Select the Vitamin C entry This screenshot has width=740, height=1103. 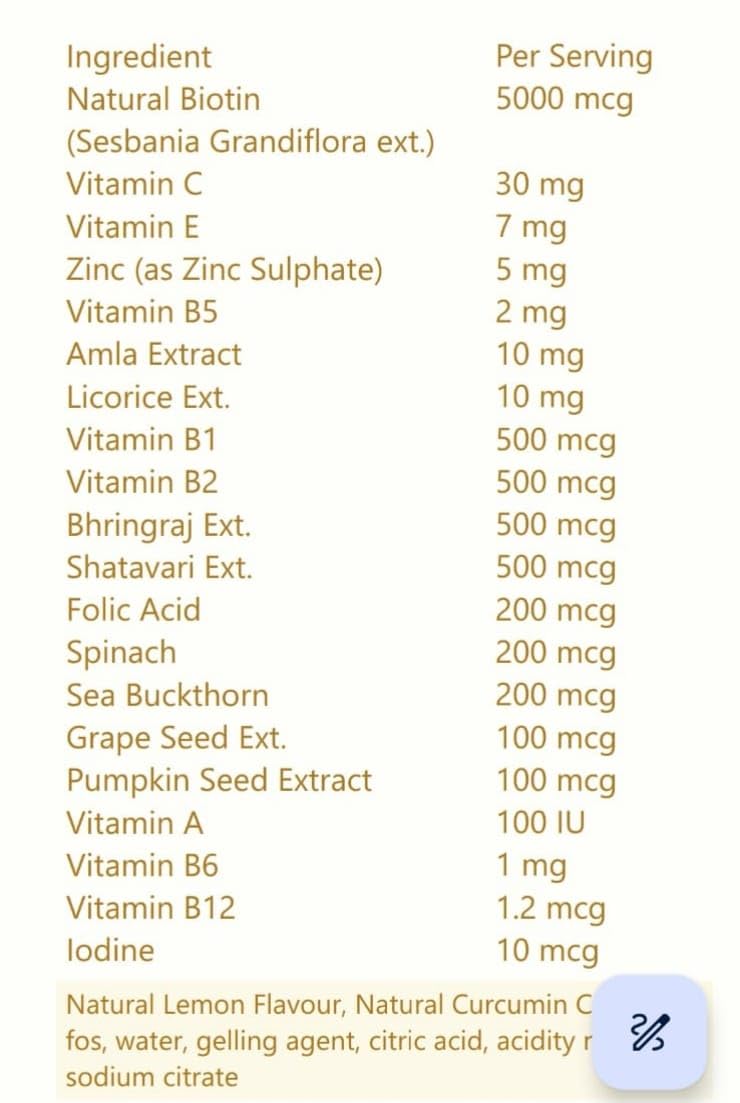[x=135, y=184]
